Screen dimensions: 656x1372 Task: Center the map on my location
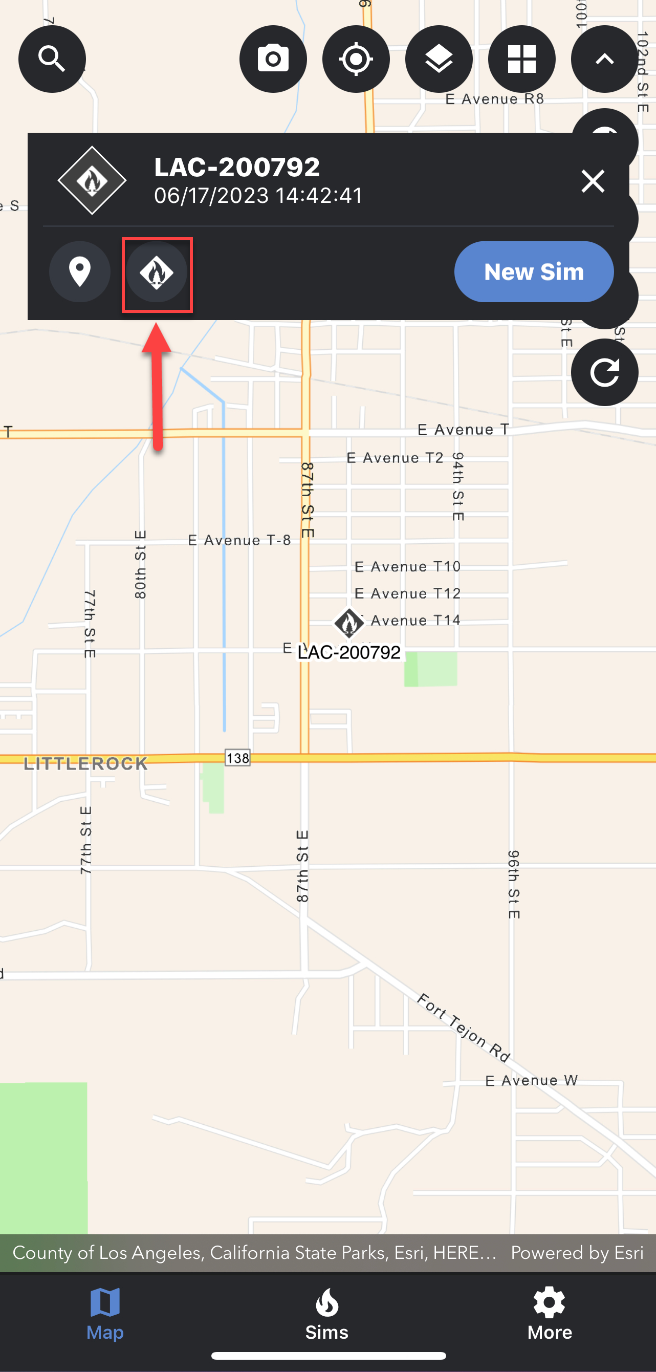[x=356, y=58]
